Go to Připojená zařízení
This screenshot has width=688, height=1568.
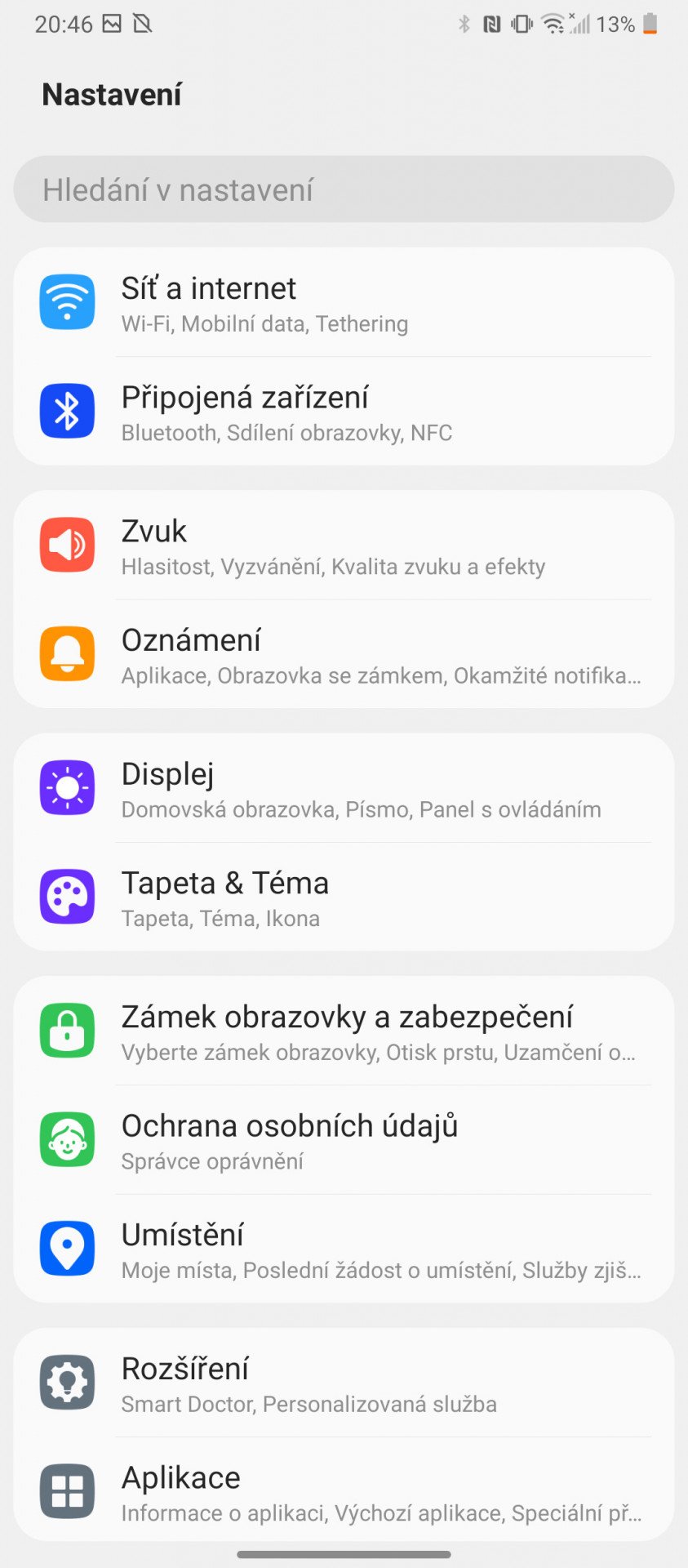tap(343, 412)
